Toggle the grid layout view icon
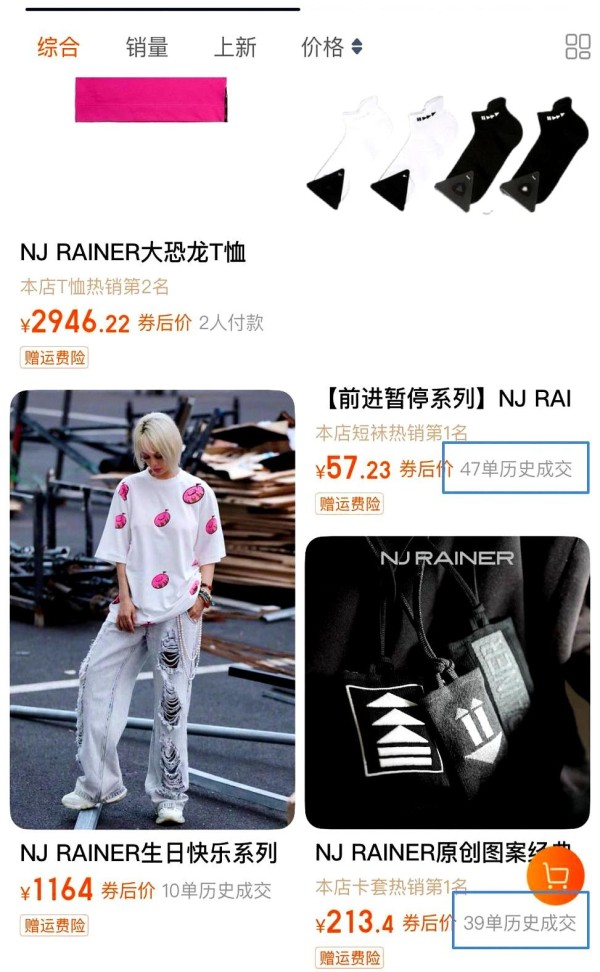Image resolution: width=600 pixels, height=972 pixels. click(578, 47)
